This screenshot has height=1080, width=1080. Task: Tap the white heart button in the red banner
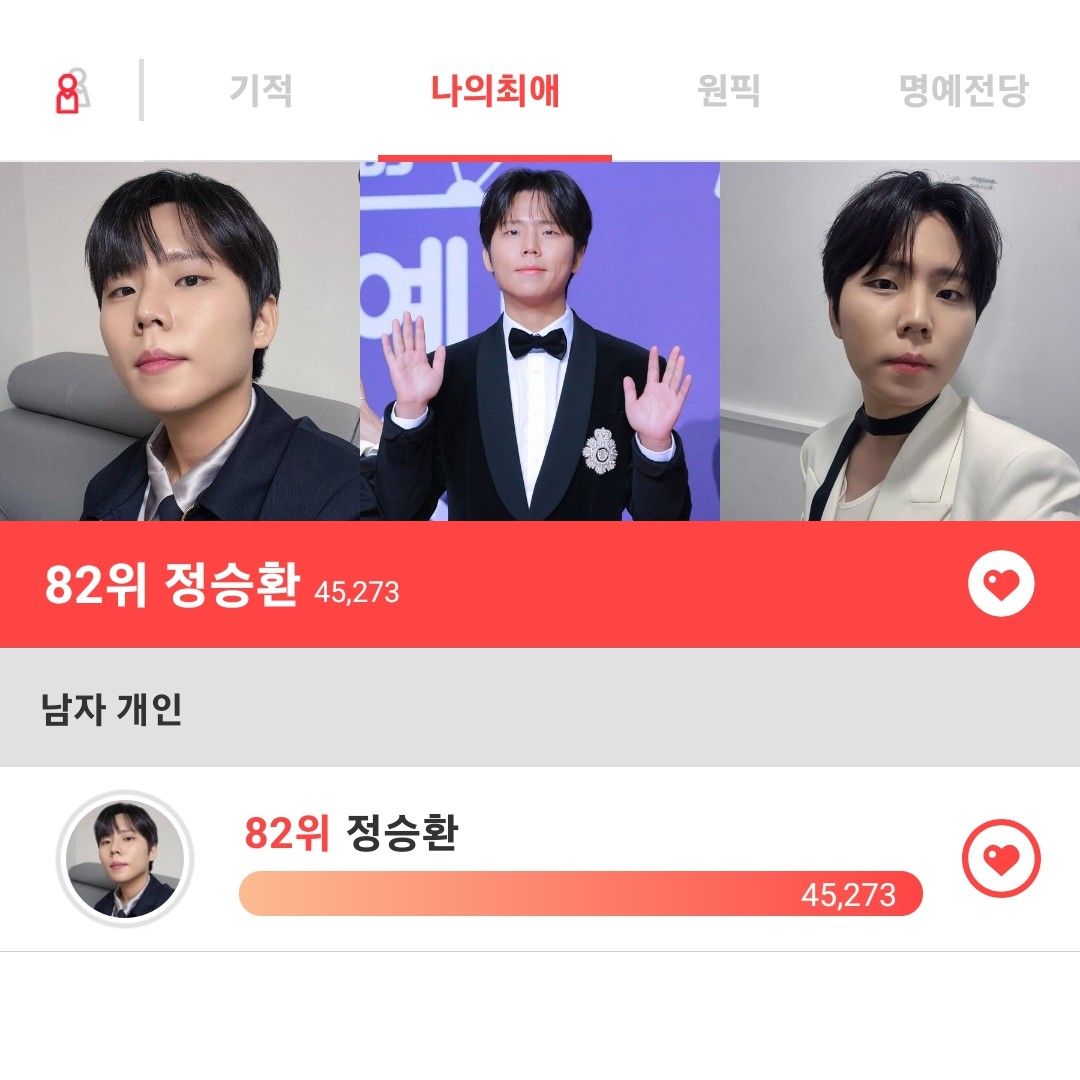click(1001, 585)
